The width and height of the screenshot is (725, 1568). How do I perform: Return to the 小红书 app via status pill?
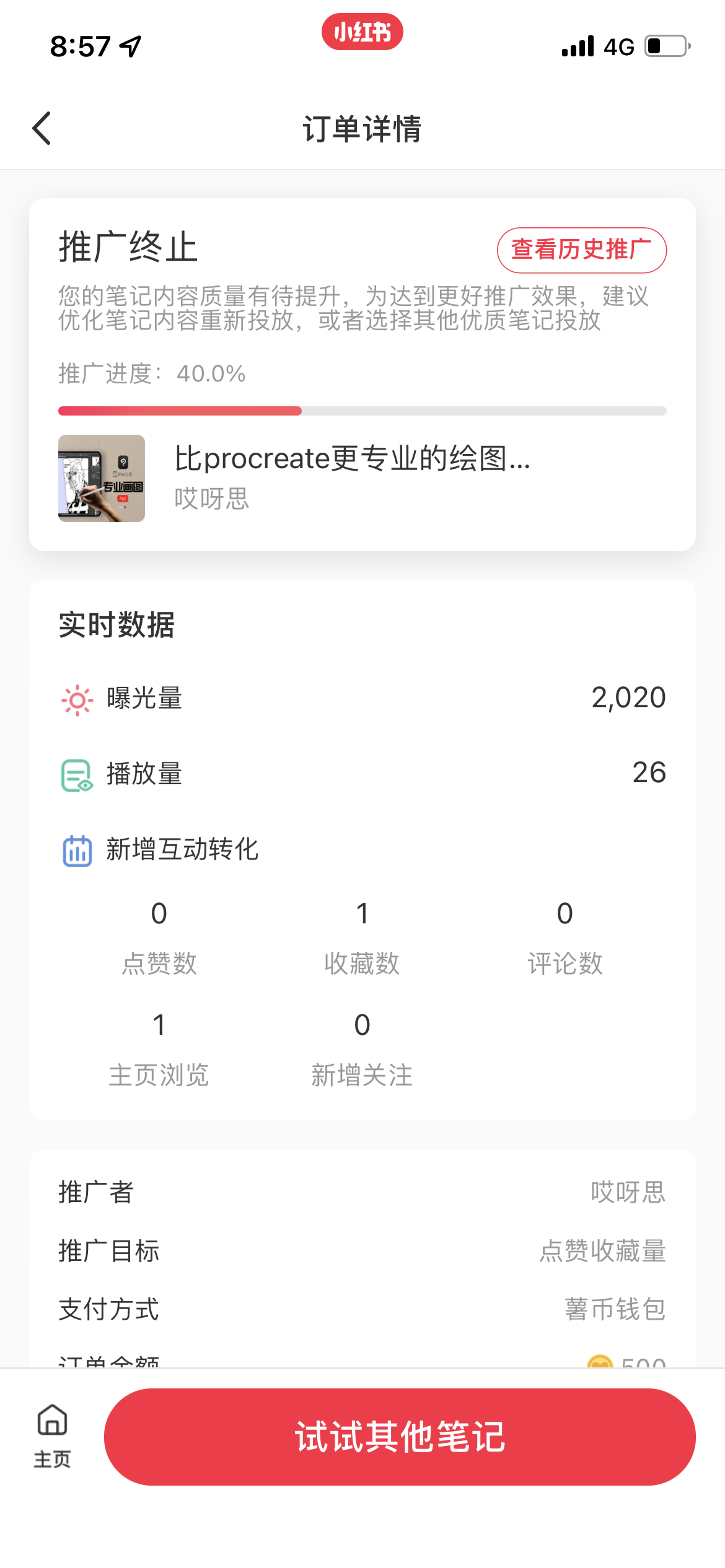point(362,32)
